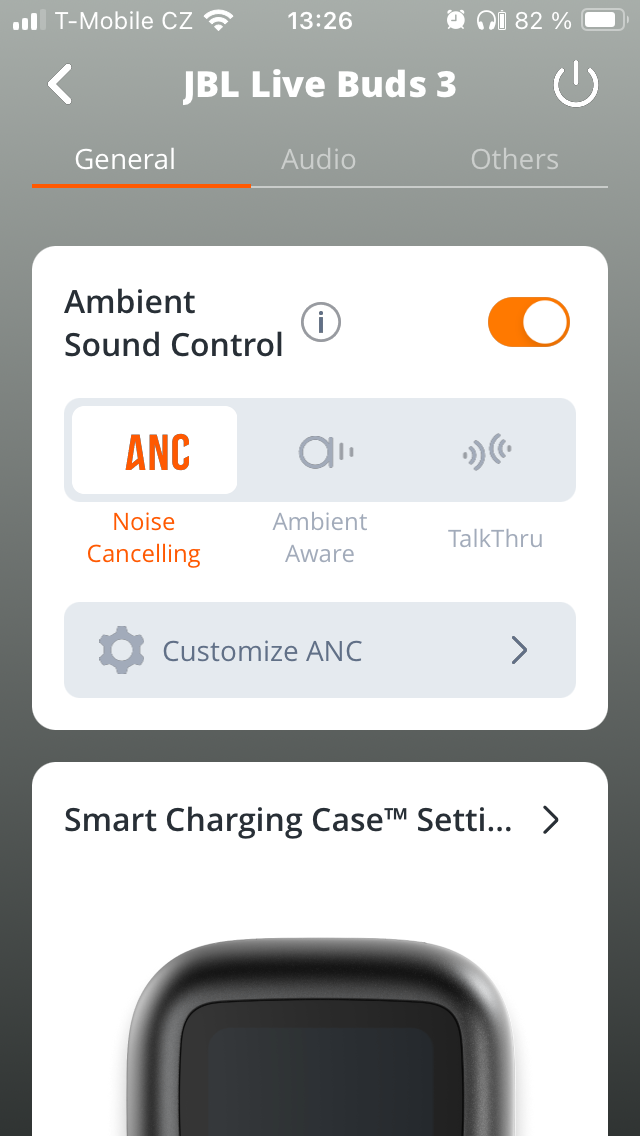Tap the power icon for the earbuds
Image resolution: width=640 pixels, height=1136 pixels.
576,86
